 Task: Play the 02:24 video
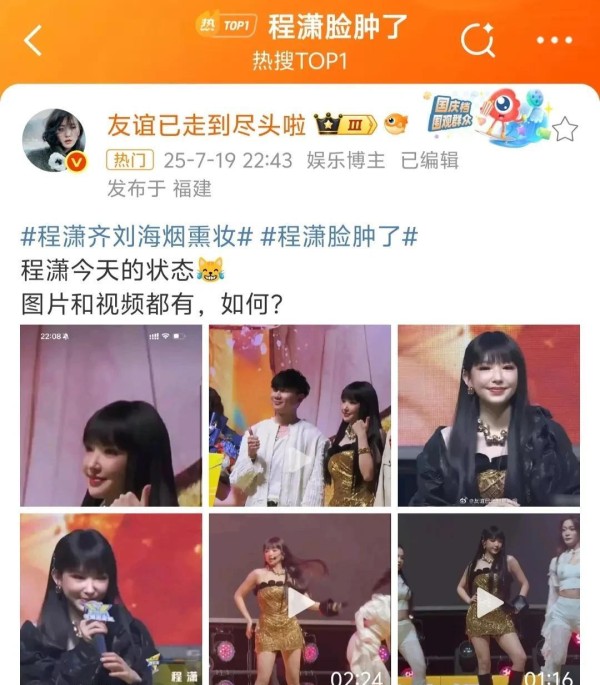pyautogui.click(x=299, y=601)
